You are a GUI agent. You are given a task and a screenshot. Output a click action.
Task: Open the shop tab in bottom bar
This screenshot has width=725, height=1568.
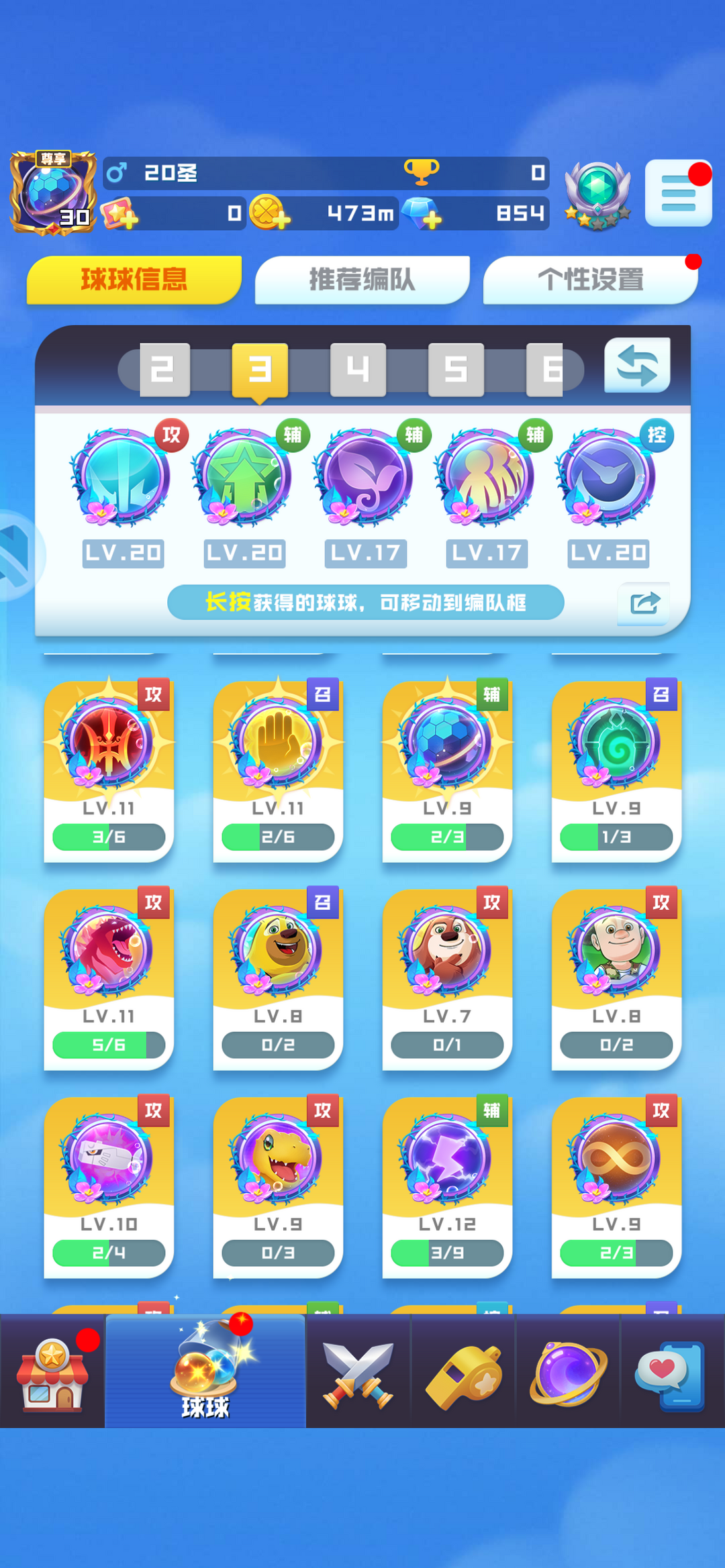coord(52,1373)
